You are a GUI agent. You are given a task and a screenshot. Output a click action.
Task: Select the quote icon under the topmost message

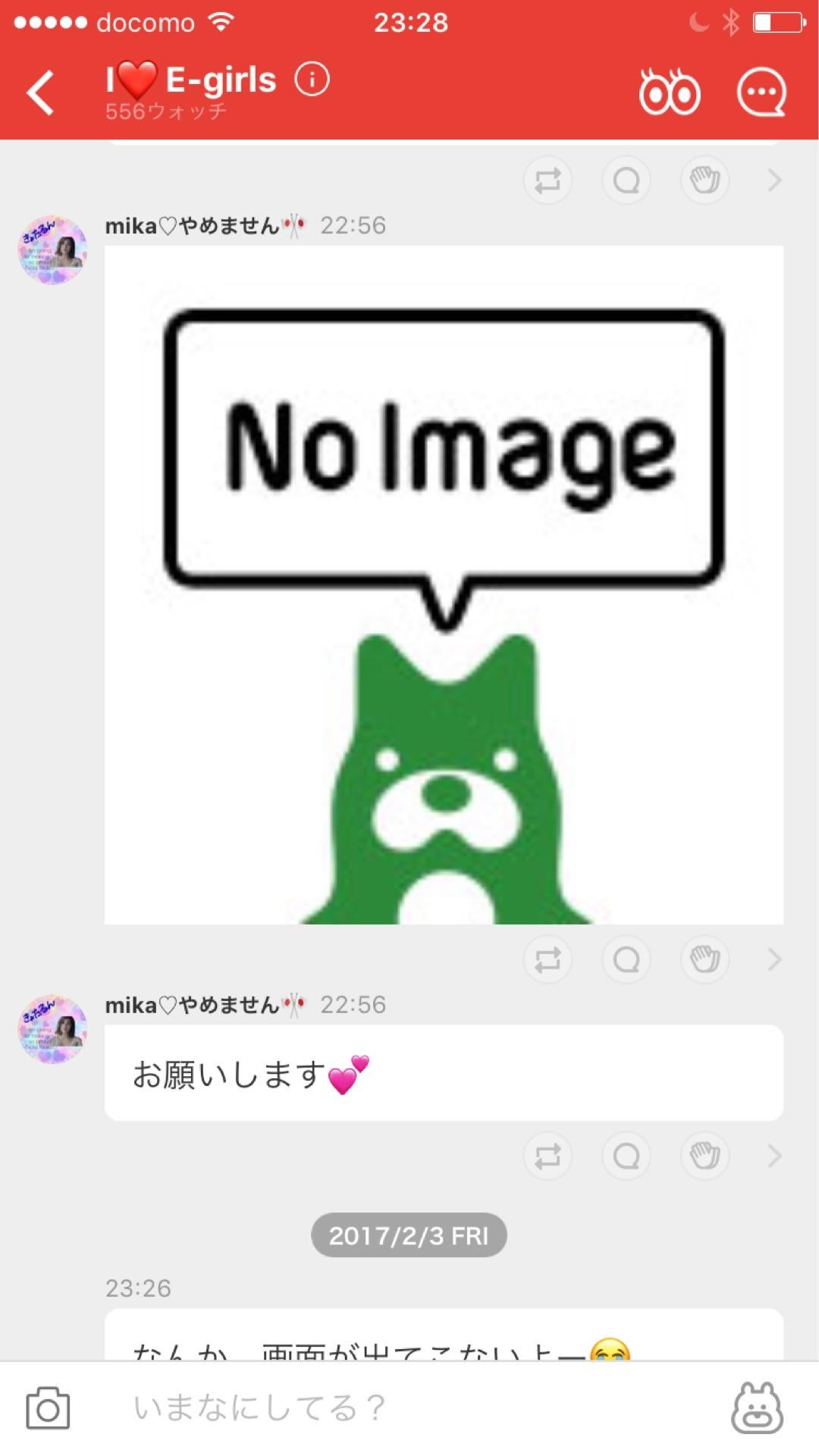point(626,180)
